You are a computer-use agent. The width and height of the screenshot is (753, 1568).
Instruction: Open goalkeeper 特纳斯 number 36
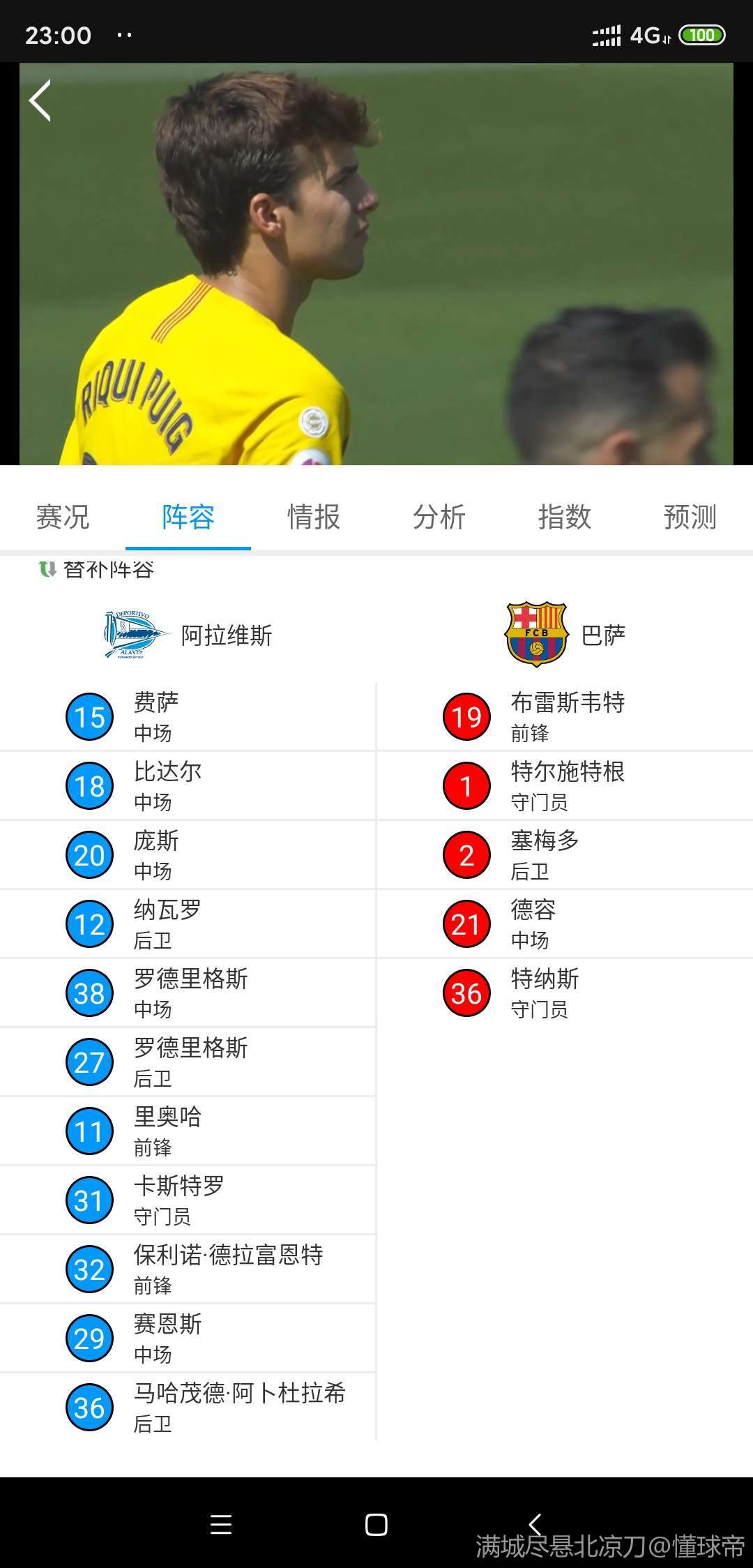click(x=544, y=993)
